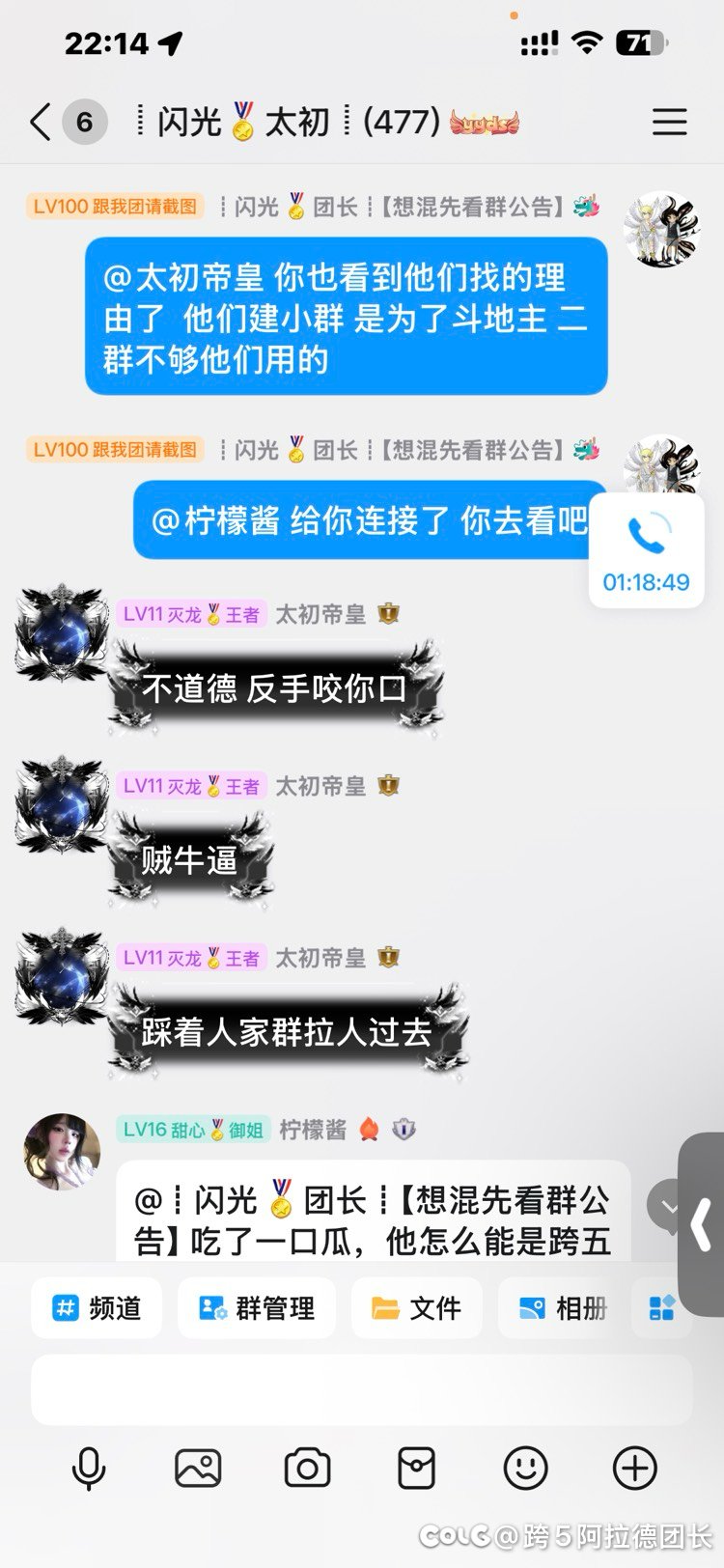Record a voice message with the microphone

click(x=89, y=1469)
